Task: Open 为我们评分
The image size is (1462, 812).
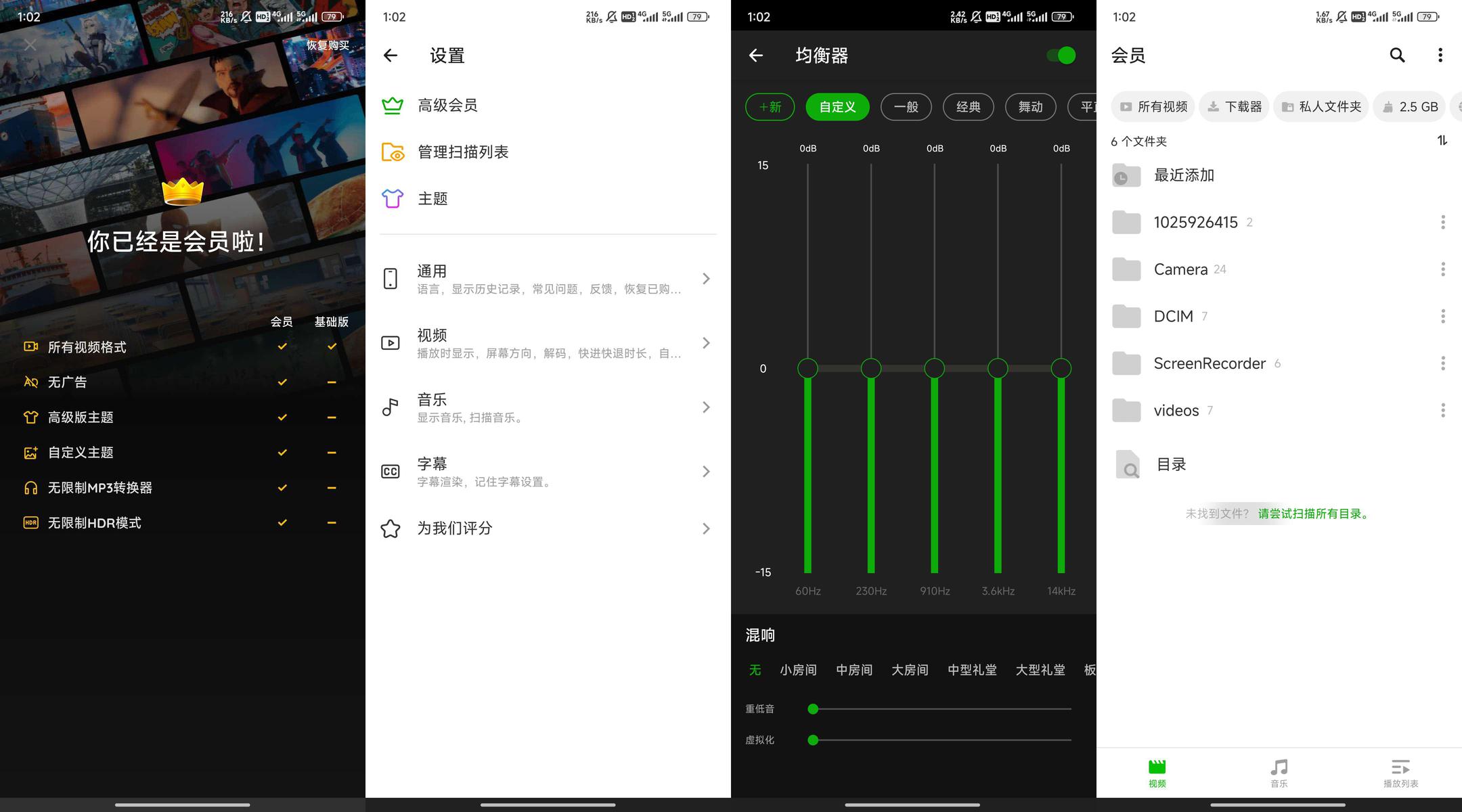Action: click(x=548, y=528)
